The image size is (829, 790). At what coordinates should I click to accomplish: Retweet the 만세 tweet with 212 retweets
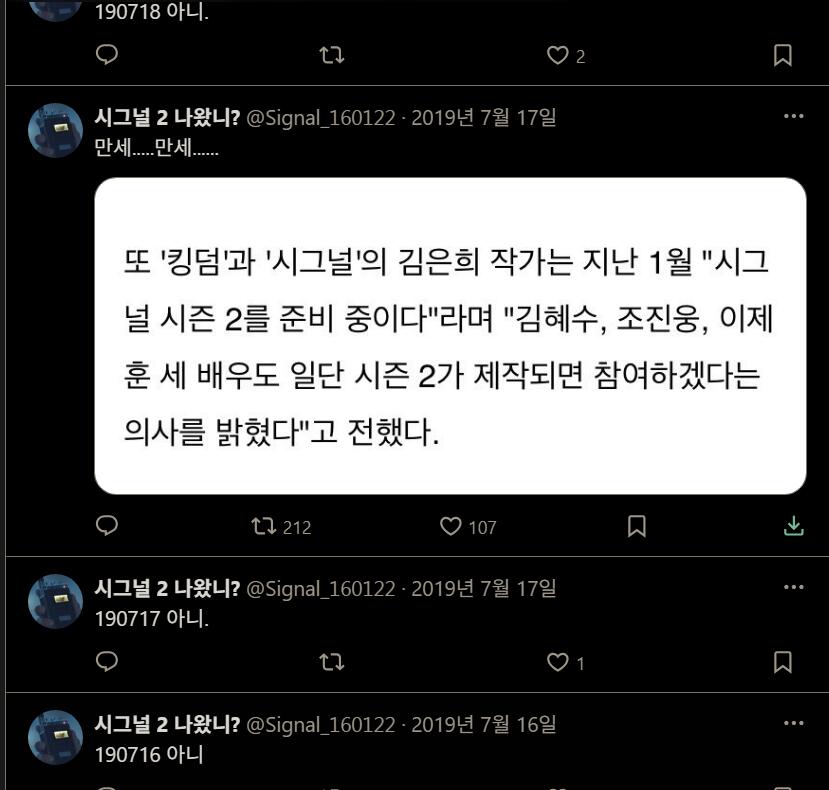pyautogui.click(x=264, y=526)
